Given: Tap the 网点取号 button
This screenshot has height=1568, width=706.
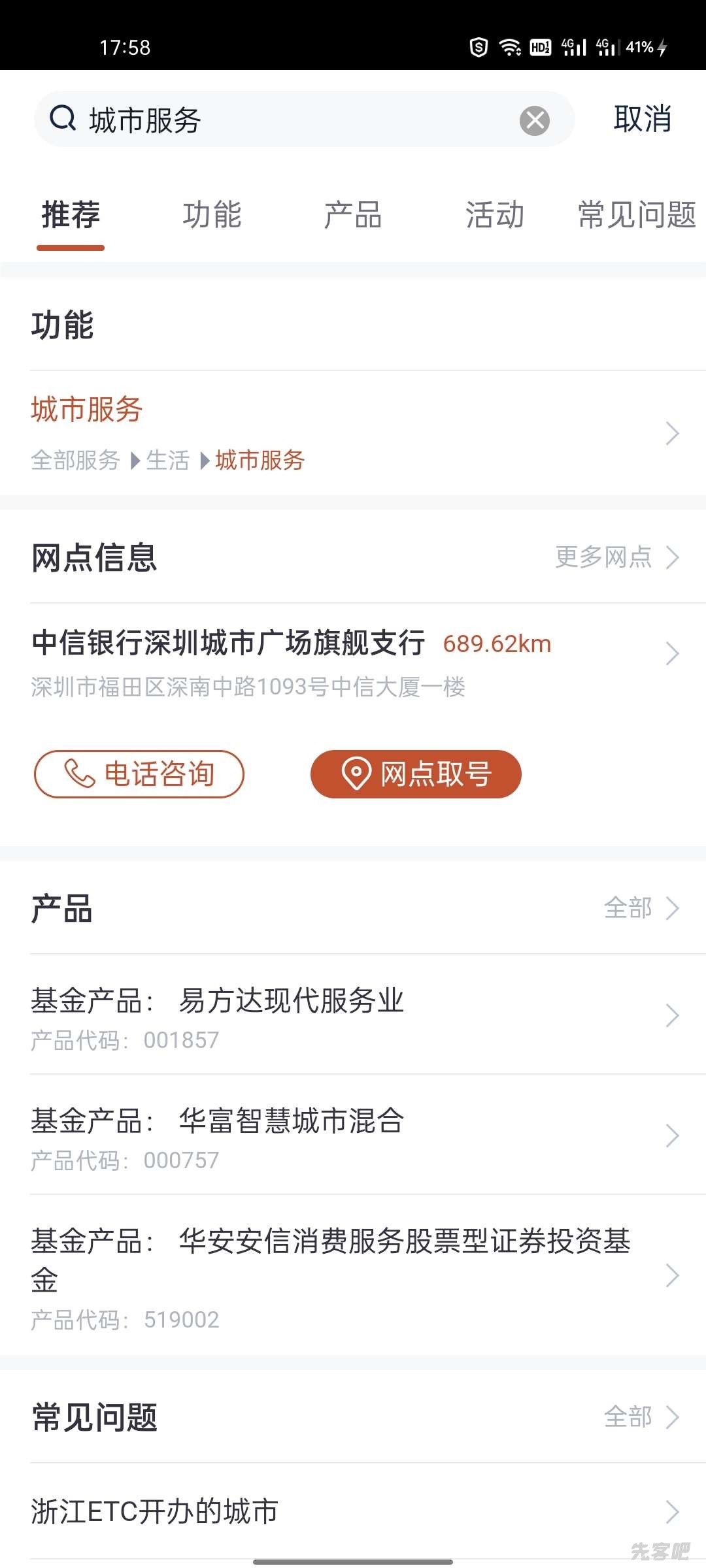Looking at the screenshot, I should [x=416, y=774].
